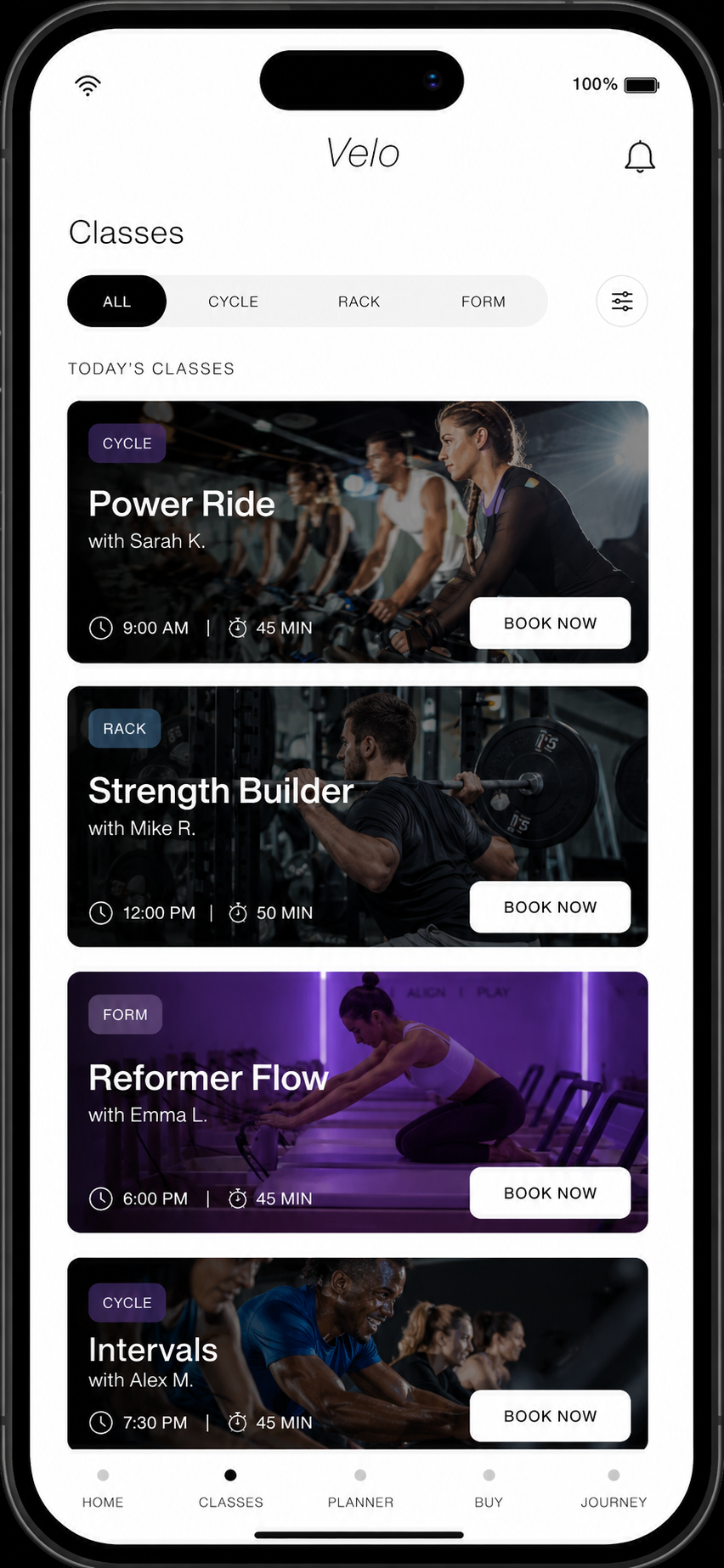Select the ALL classes filter
Image resolution: width=724 pixels, height=1568 pixels.
(117, 301)
